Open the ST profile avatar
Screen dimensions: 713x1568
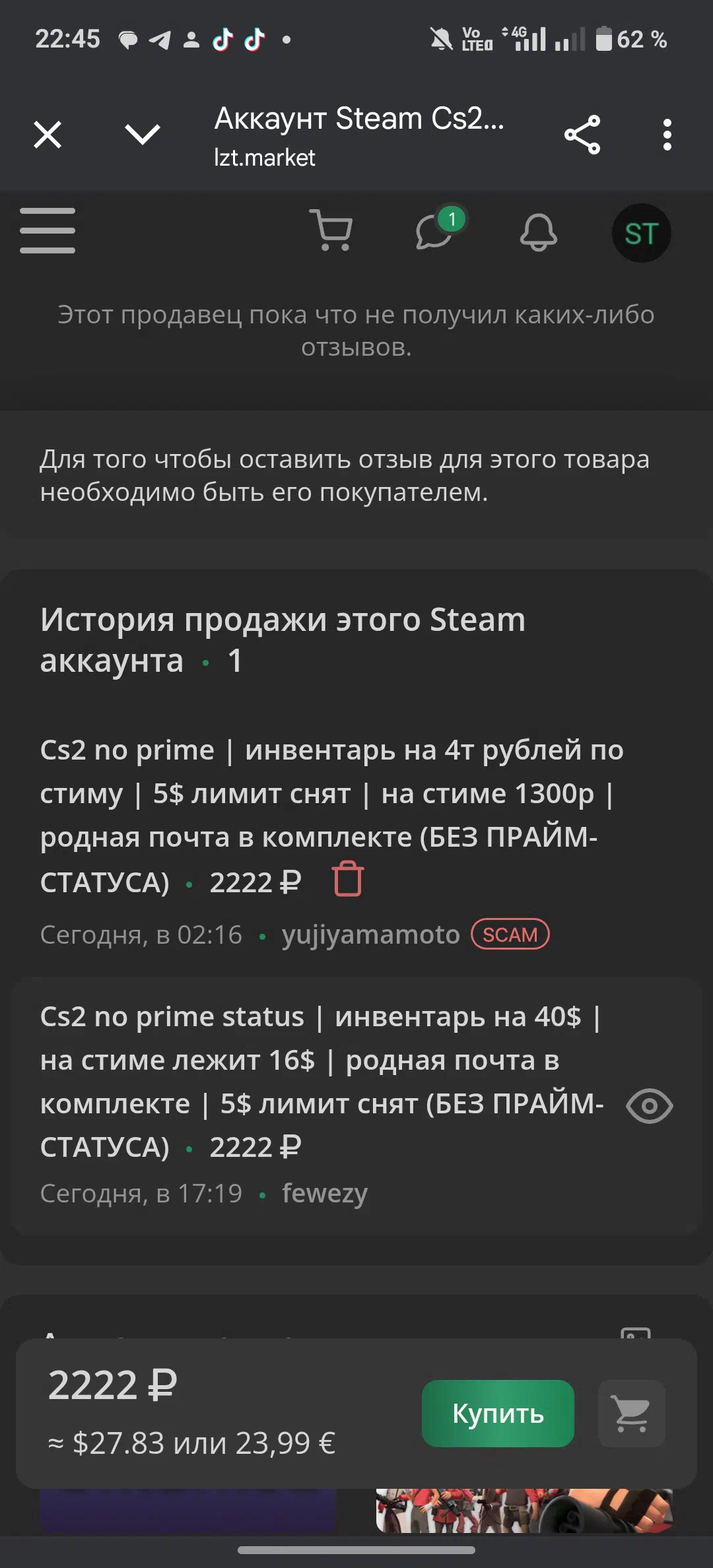pyautogui.click(x=642, y=233)
